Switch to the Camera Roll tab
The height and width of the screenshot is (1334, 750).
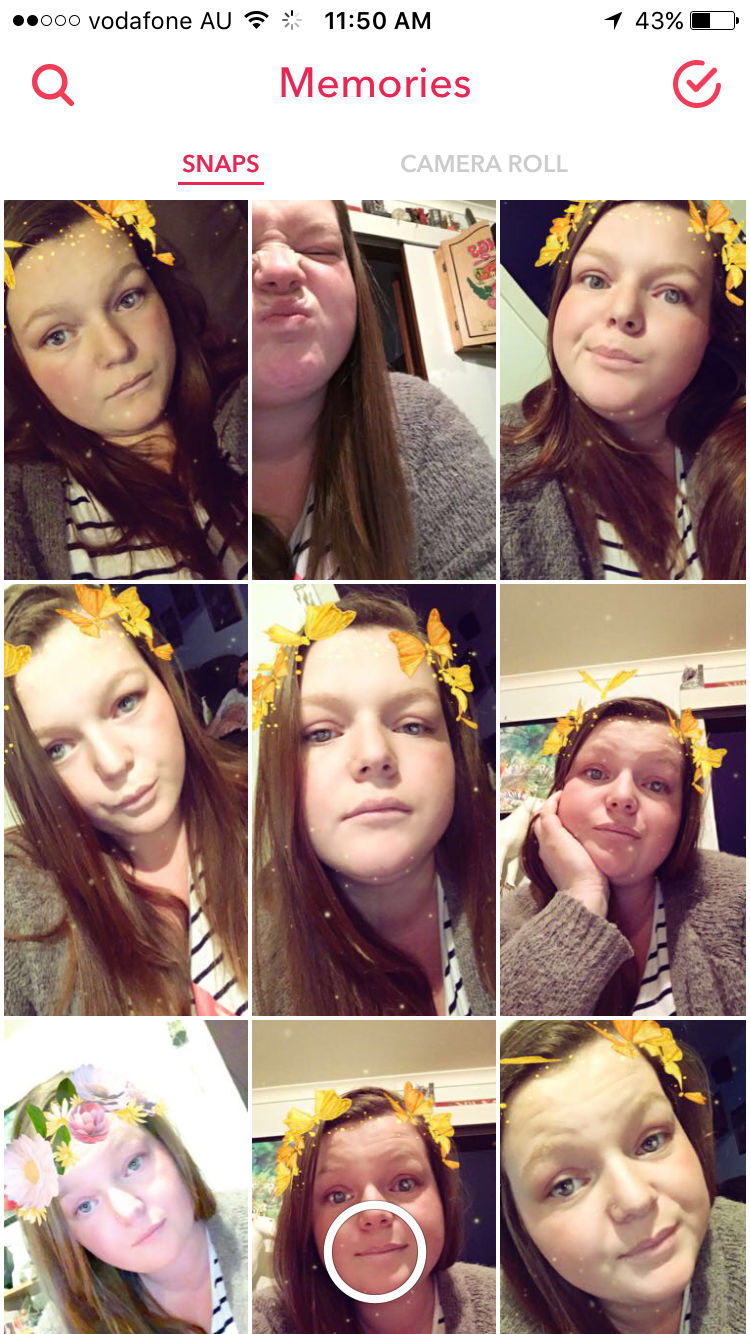pyautogui.click(x=484, y=164)
